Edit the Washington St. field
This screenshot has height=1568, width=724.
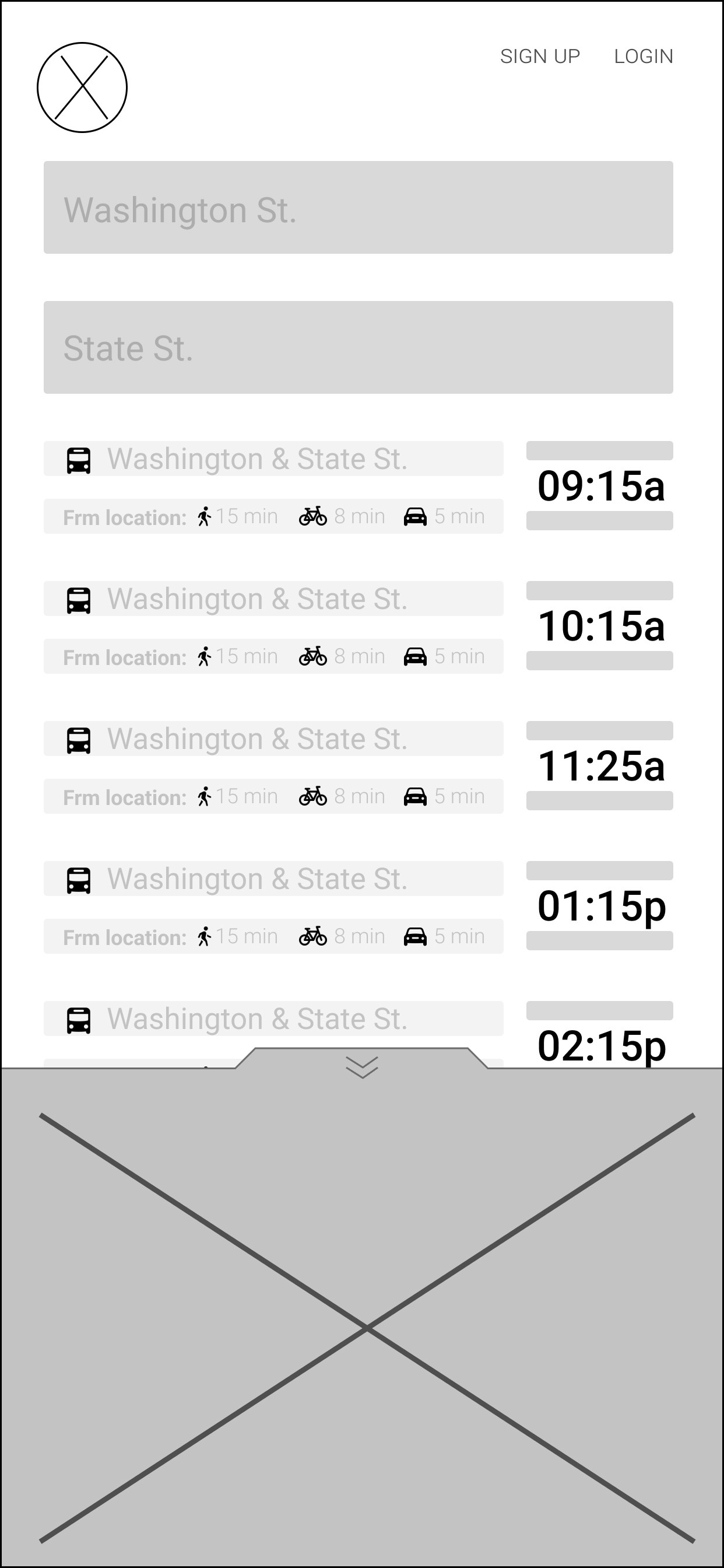coord(358,208)
